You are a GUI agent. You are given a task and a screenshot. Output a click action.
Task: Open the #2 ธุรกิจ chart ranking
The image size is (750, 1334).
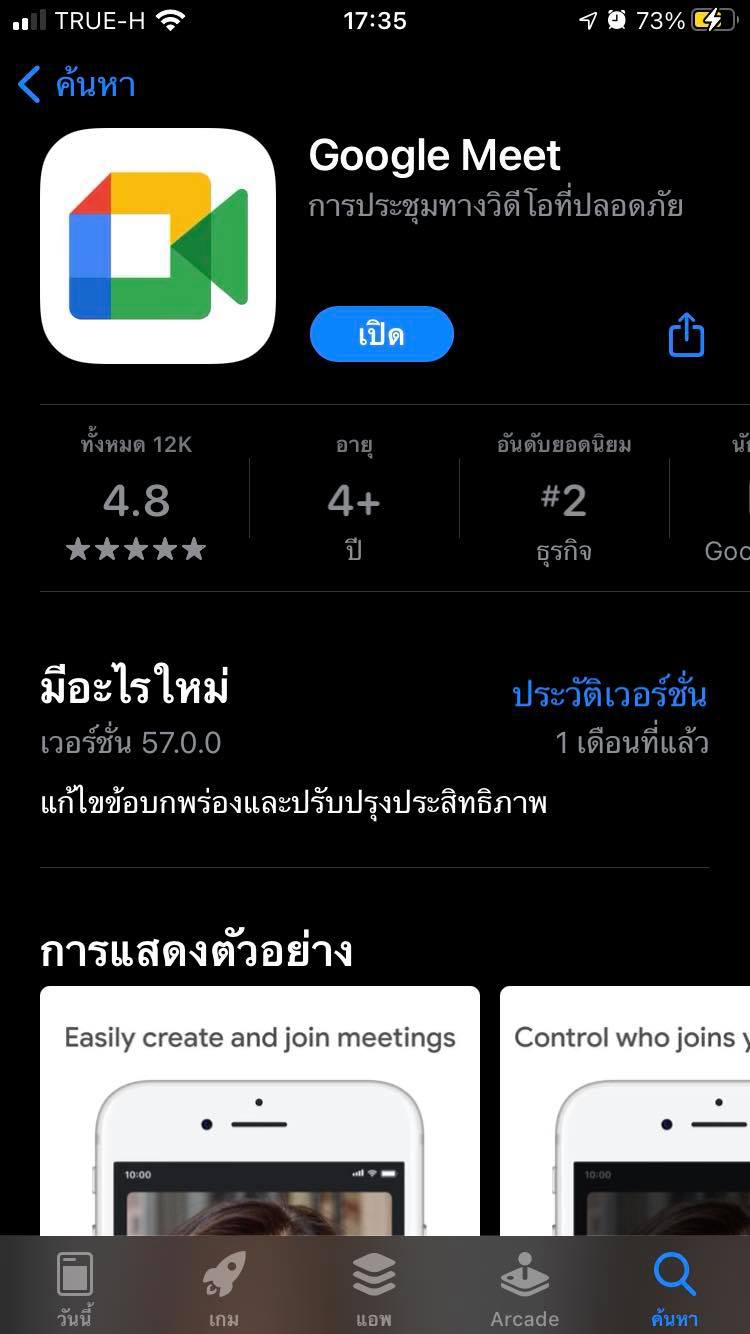click(564, 500)
